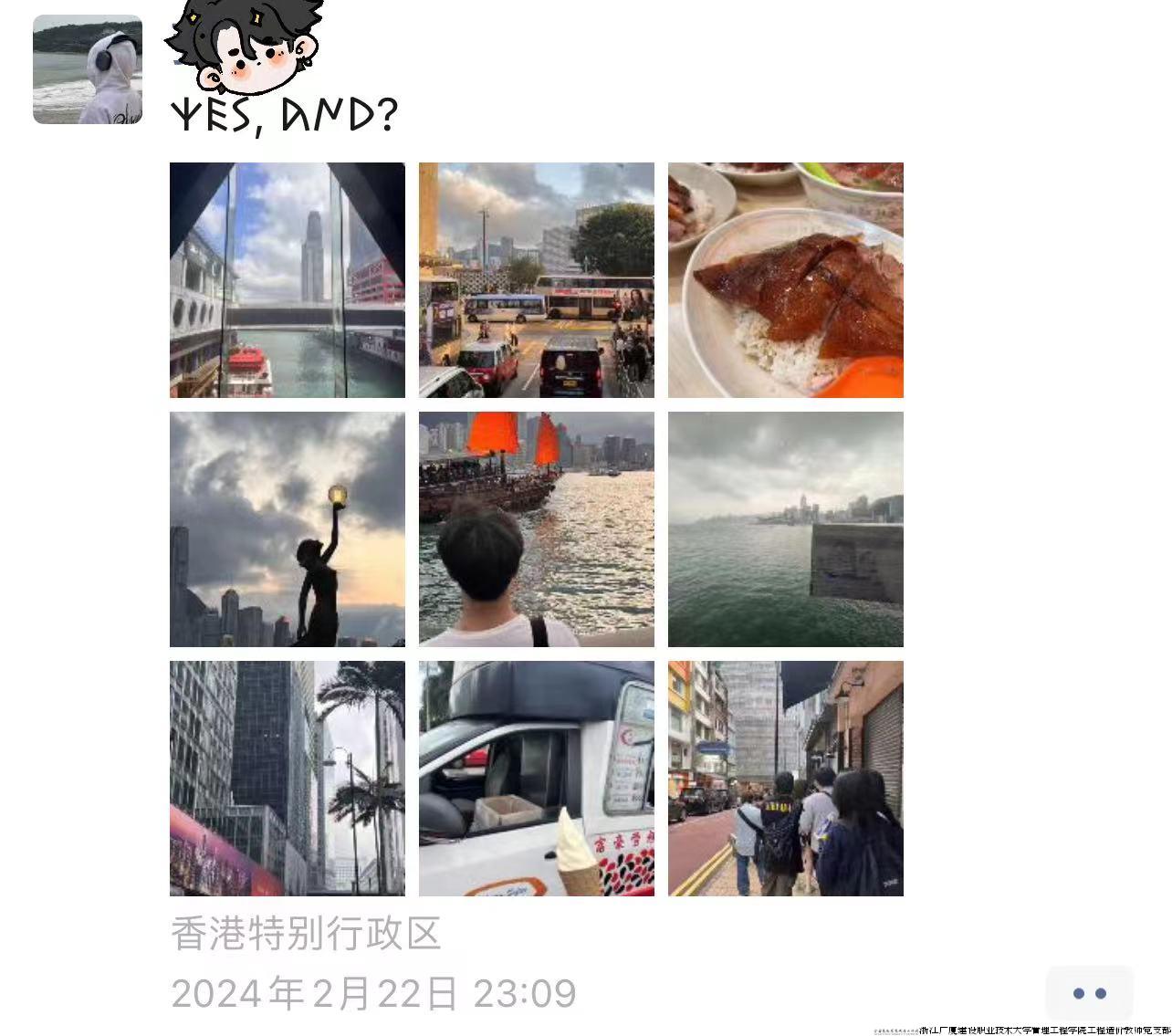View the ice cream truck photo
1172x1036 pixels.
537,779
